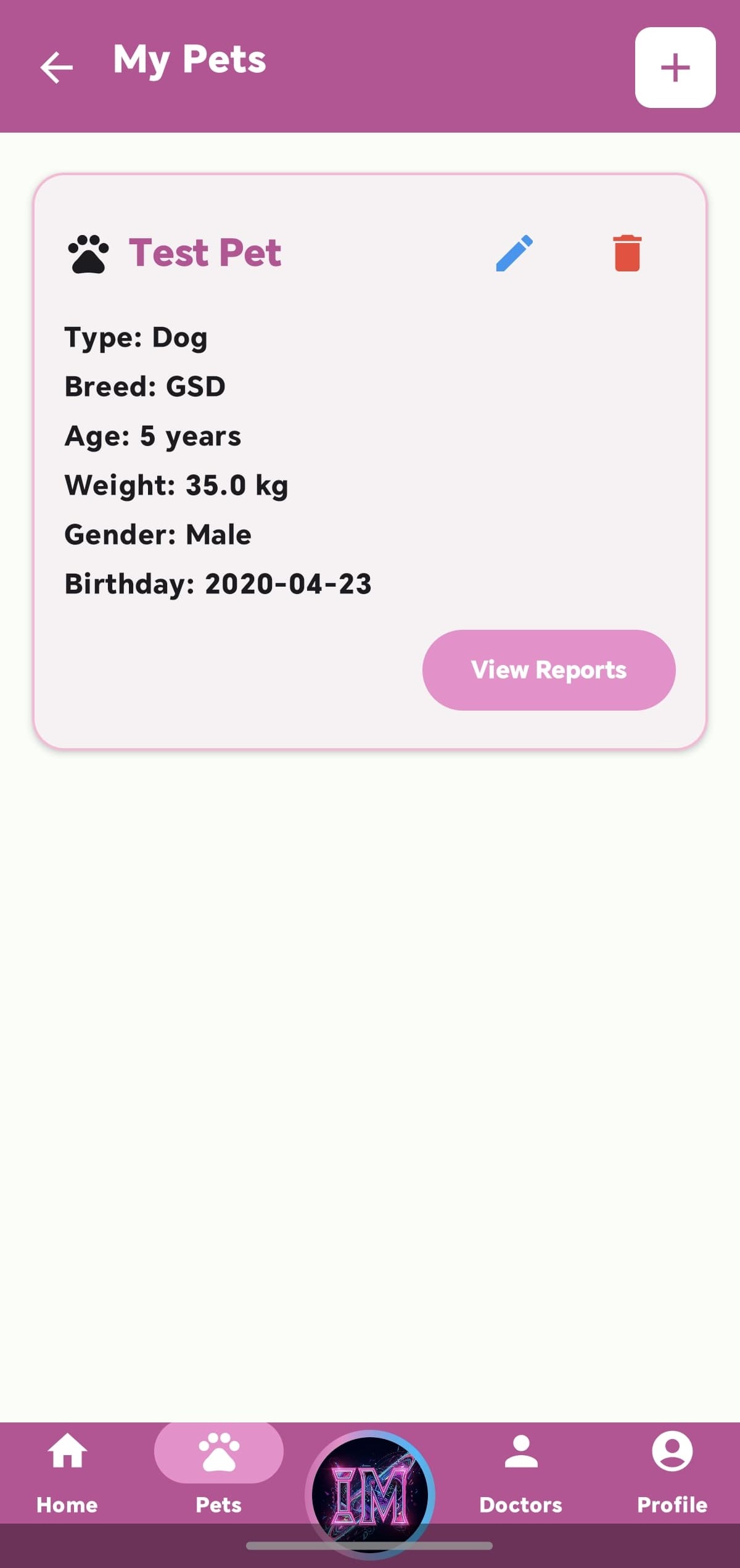Screen dimensions: 740x1568
Task: Tap the Birthday 2020-04-23 text
Action: pyautogui.click(x=218, y=584)
